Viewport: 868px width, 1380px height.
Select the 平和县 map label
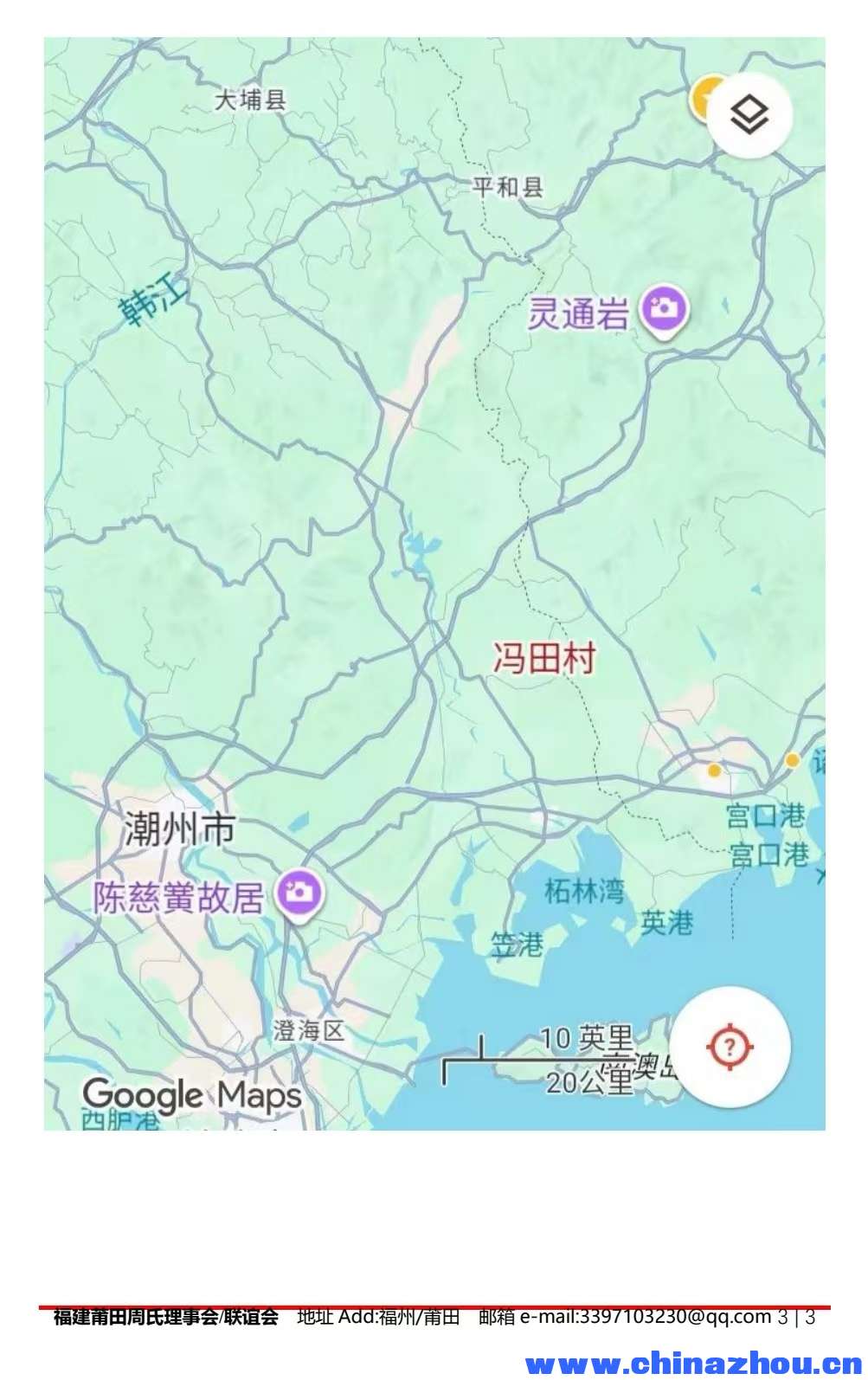[509, 184]
